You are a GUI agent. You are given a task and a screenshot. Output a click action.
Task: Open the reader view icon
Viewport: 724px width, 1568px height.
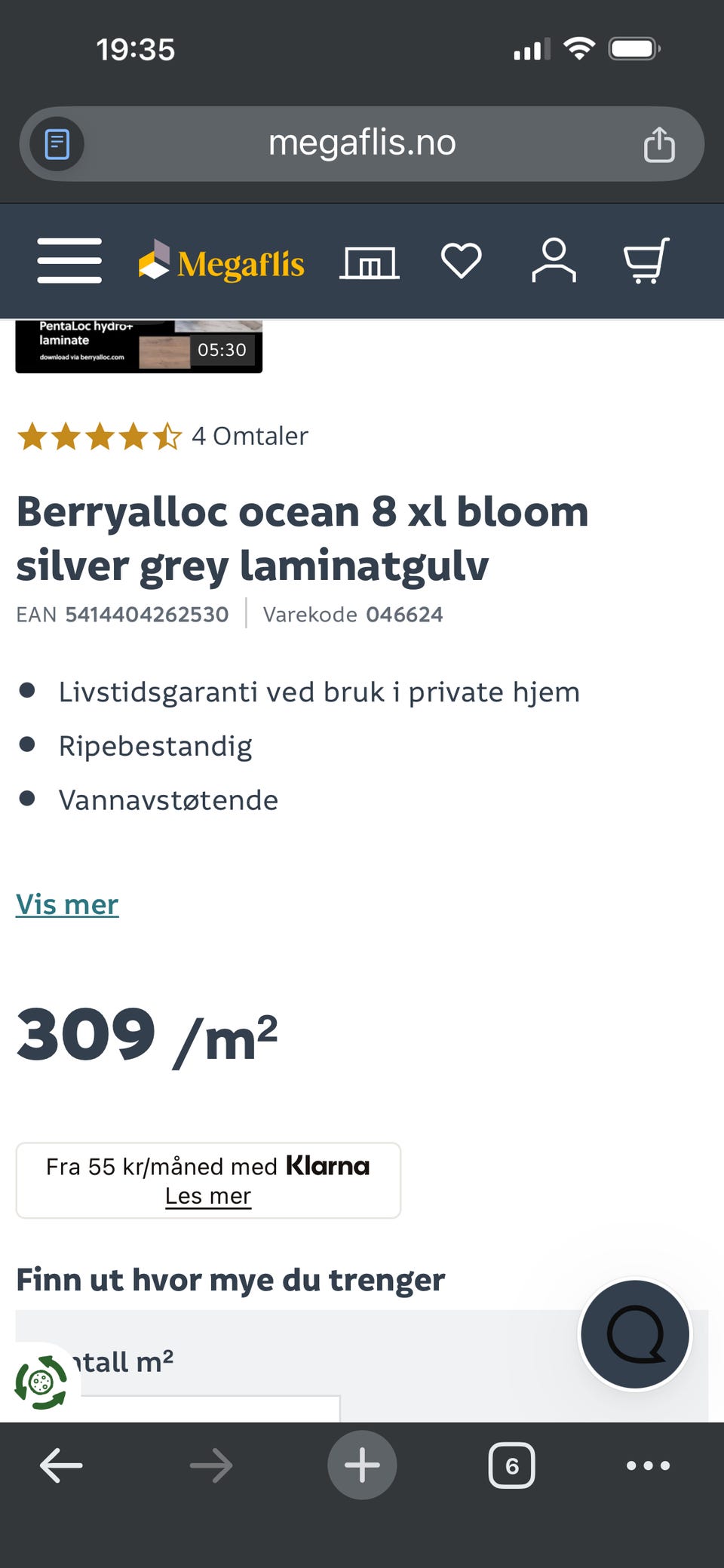(x=55, y=143)
